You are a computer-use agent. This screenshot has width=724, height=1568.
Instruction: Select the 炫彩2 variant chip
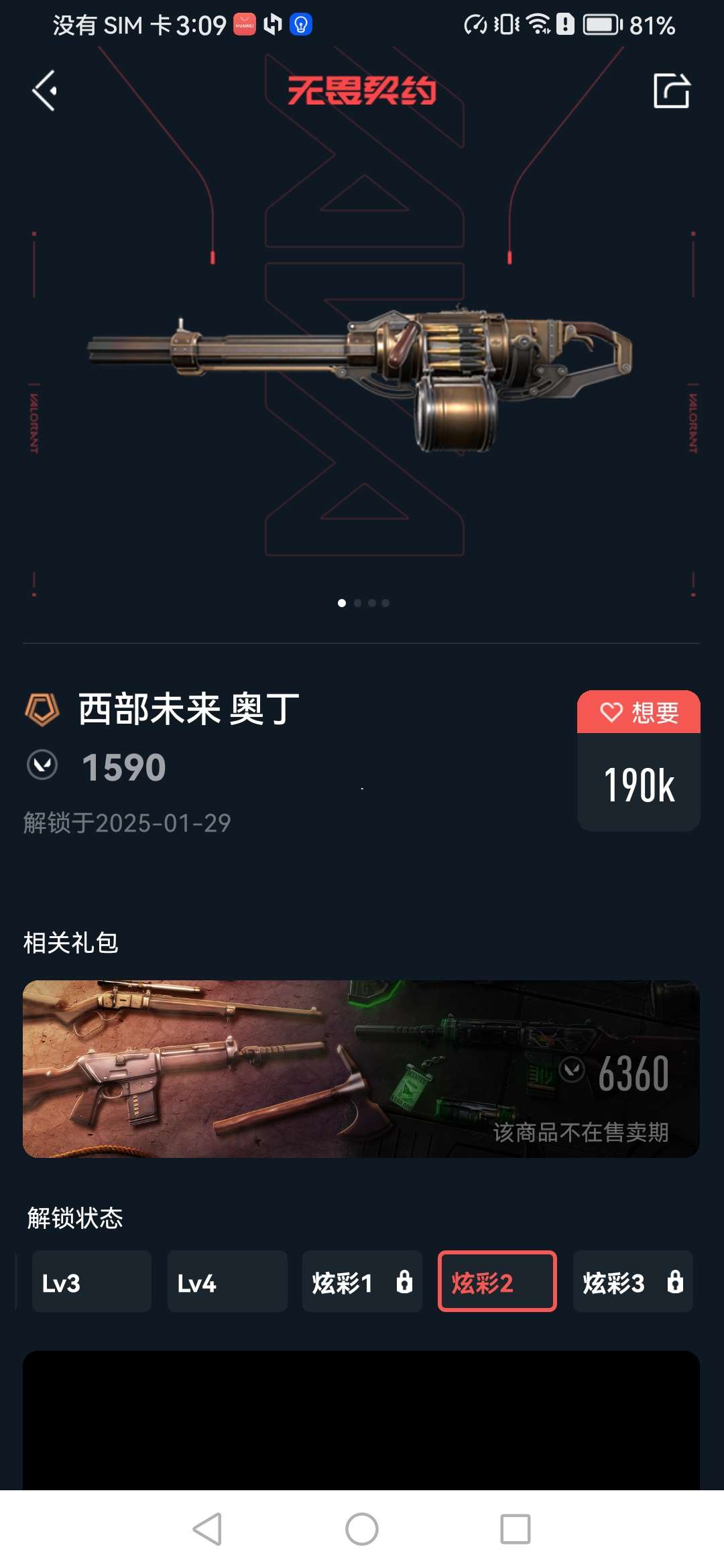[x=497, y=1281]
